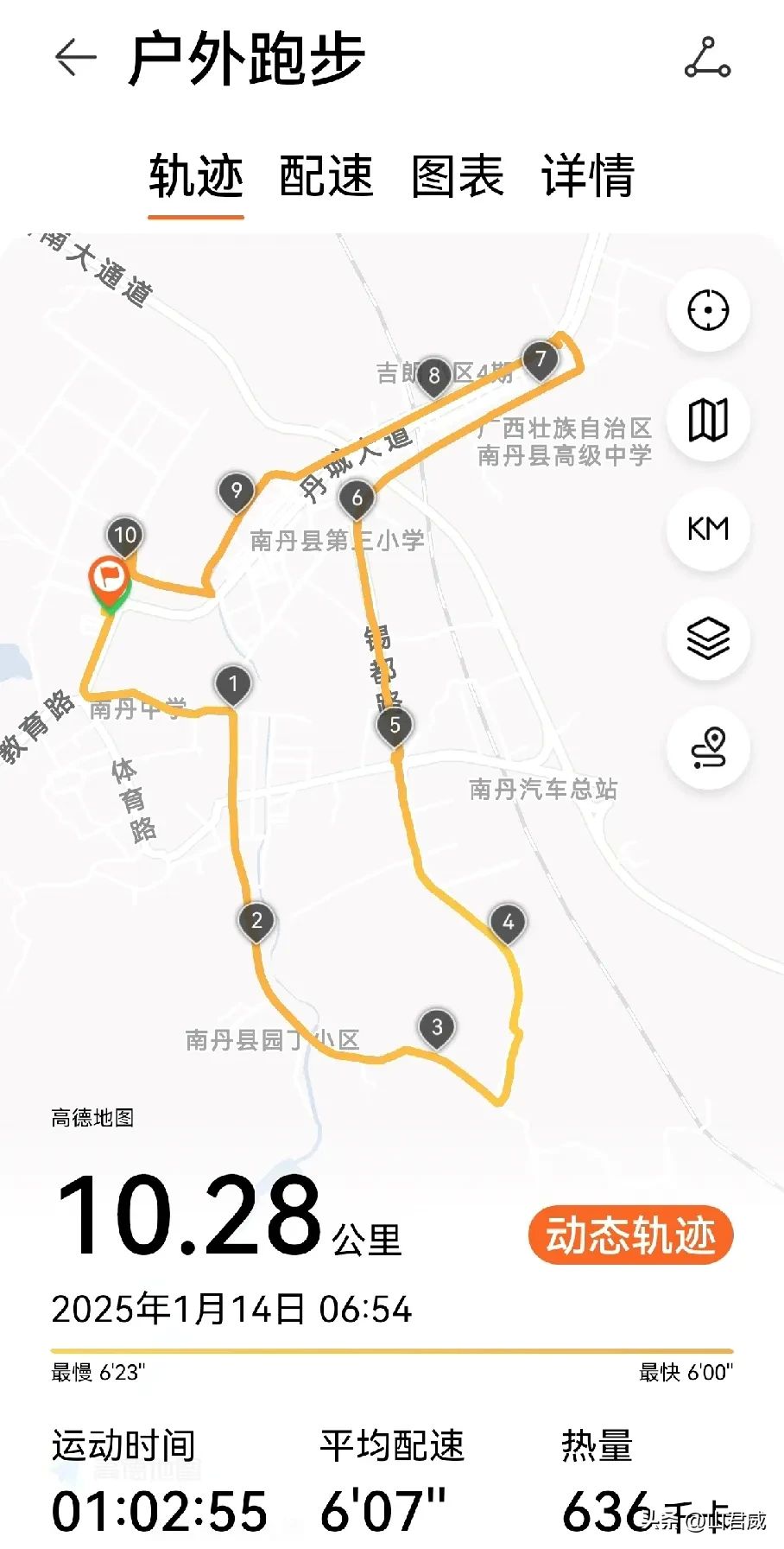The width and height of the screenshot is (784, 1549).
Task: View the 详情 tab
Action: (x=588, y=175)
